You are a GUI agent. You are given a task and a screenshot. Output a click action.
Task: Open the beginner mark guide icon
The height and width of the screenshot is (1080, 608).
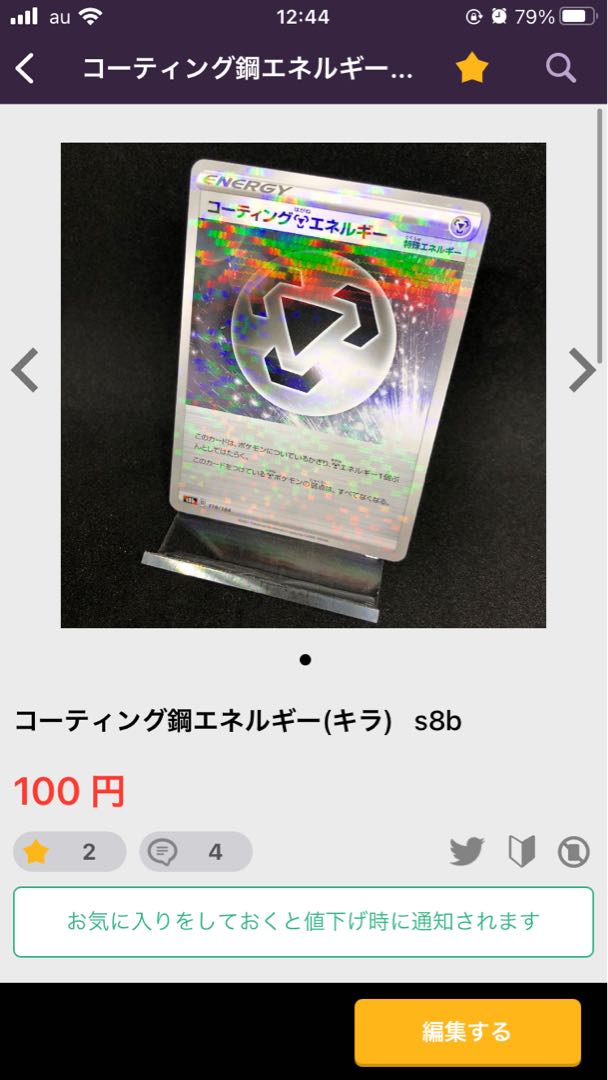coord(521,852)
